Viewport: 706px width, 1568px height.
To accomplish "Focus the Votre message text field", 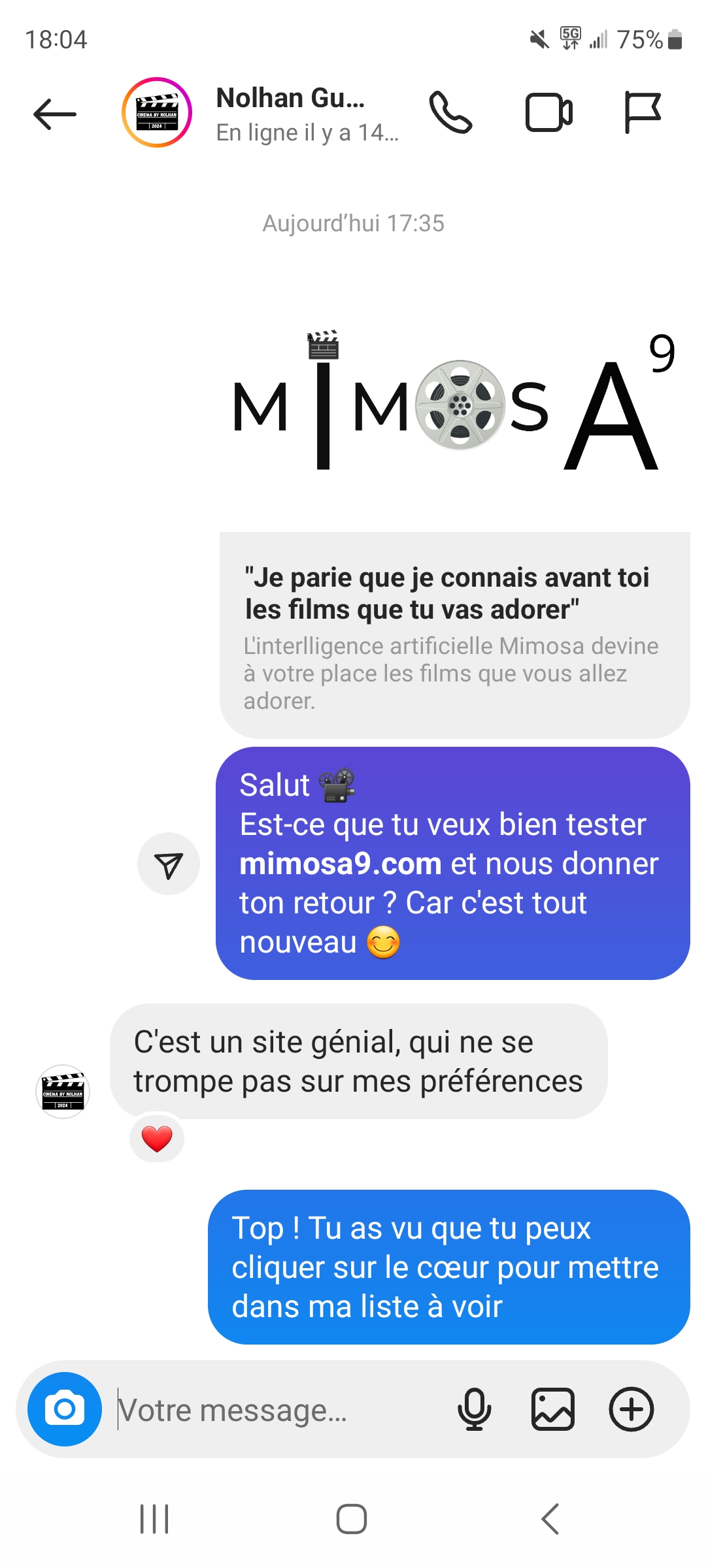I will [275, 1410].
